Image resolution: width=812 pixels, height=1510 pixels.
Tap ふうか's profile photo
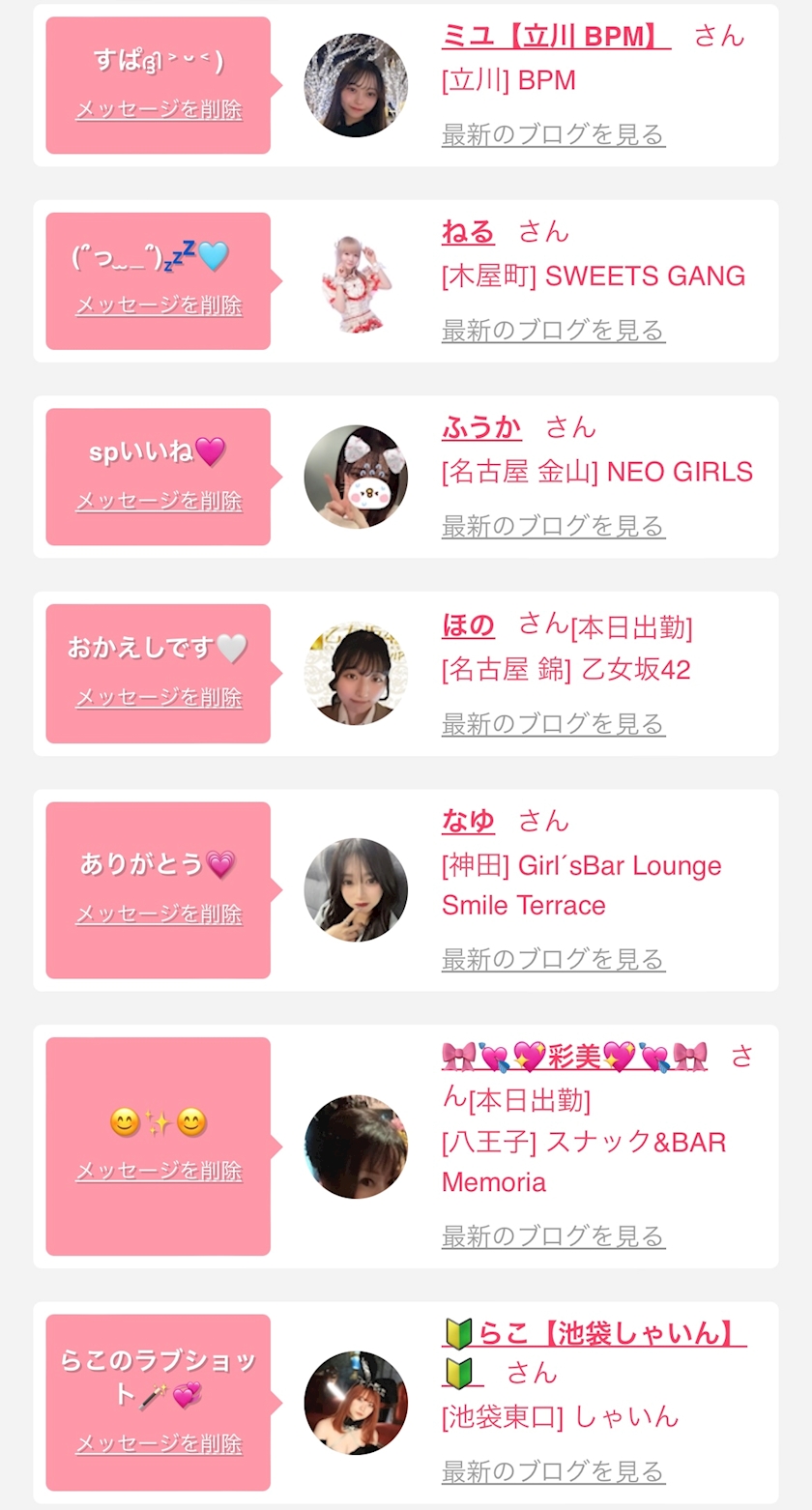356,477
